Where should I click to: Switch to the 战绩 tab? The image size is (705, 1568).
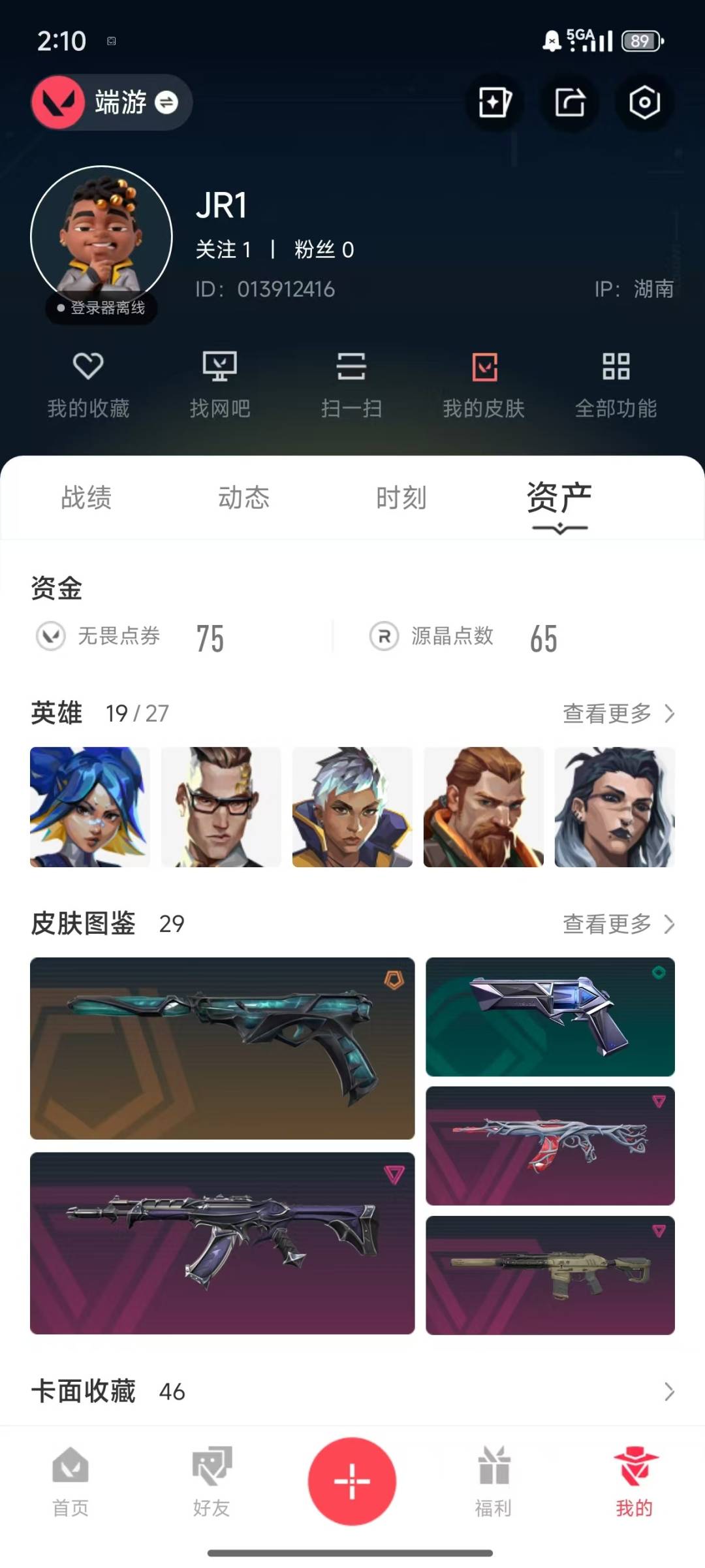pos(86,498)
